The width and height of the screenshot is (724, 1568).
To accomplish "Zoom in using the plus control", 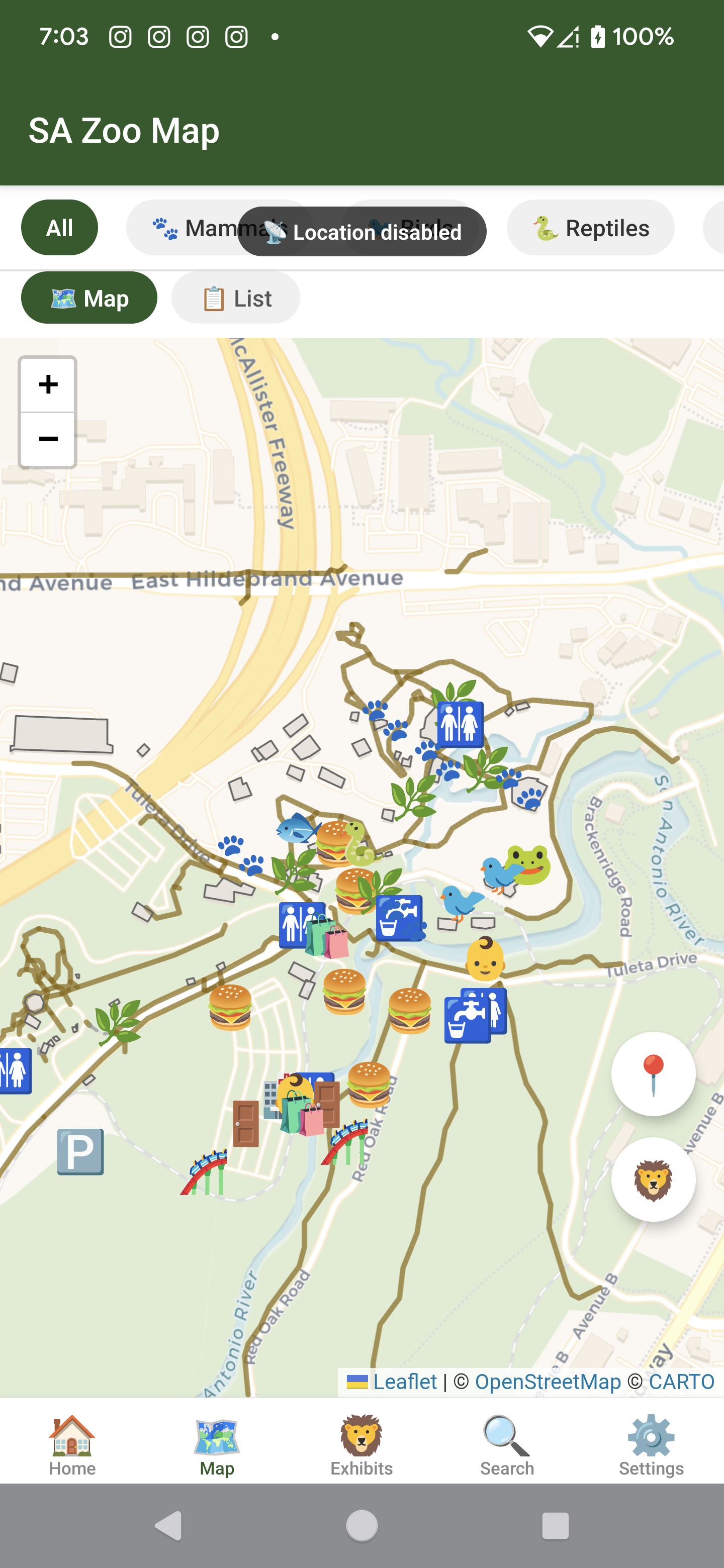I will (x=48, y=383).
